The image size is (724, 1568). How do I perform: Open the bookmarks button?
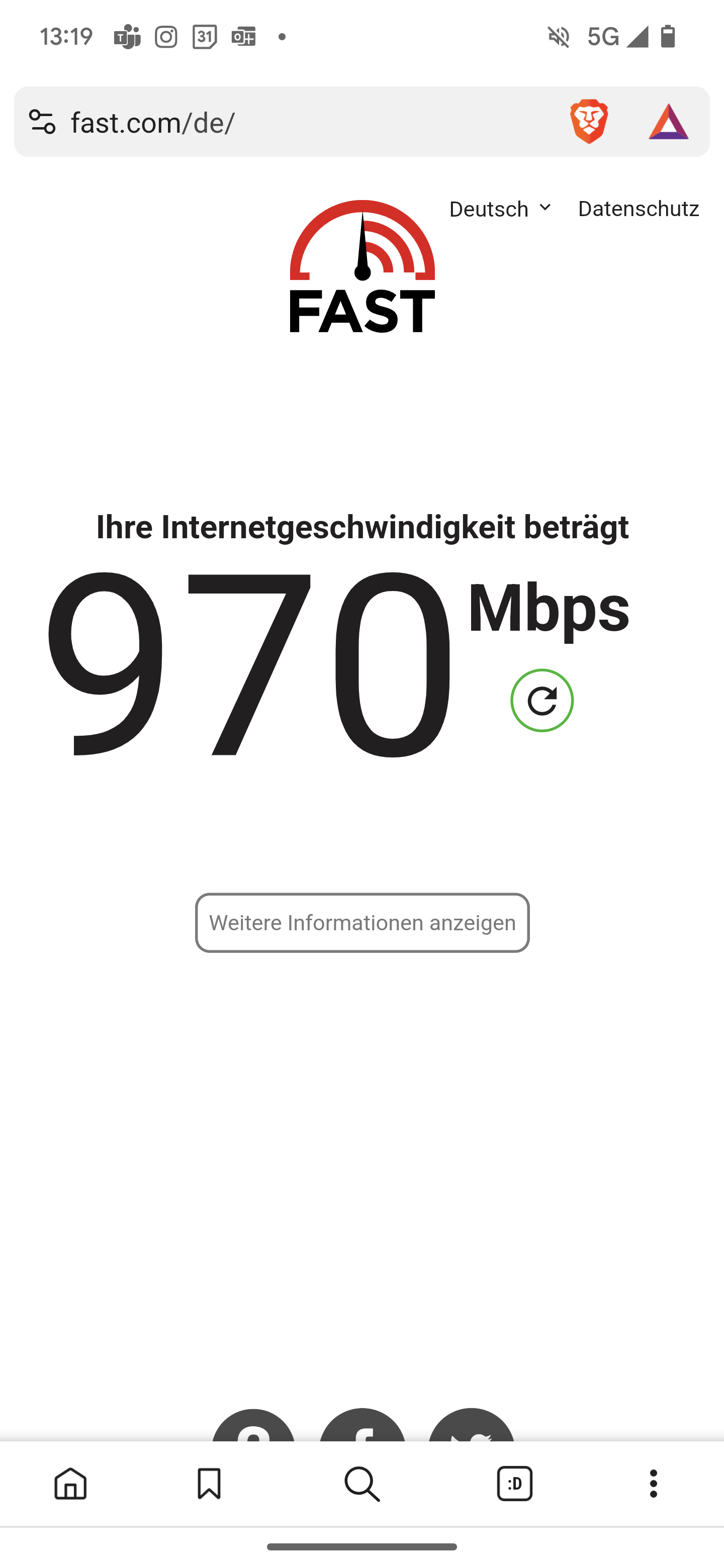(x=209, y=1484)
